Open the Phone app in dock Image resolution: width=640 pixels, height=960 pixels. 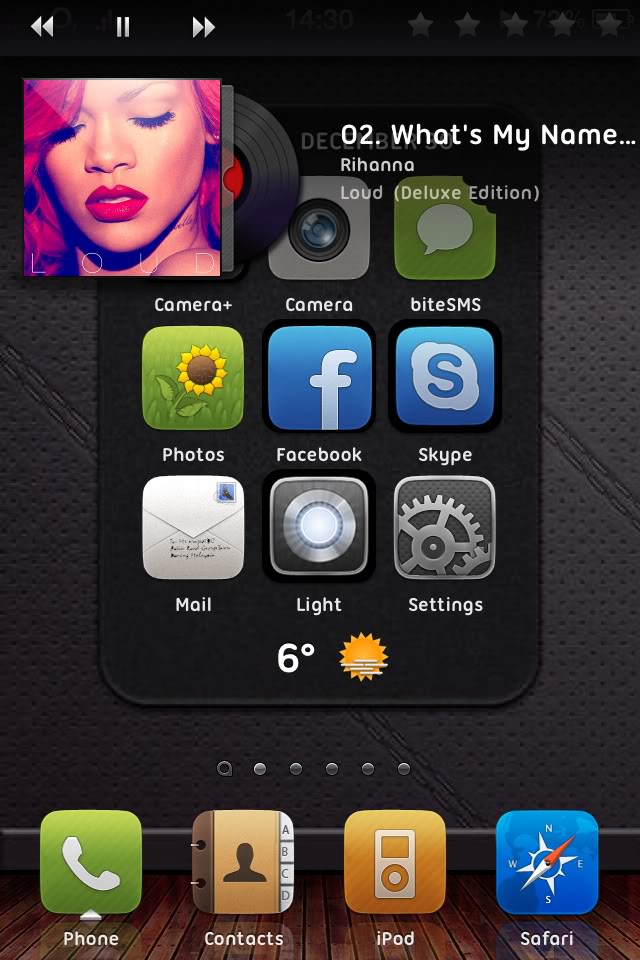pyautogui.click(x=91, y=860)
